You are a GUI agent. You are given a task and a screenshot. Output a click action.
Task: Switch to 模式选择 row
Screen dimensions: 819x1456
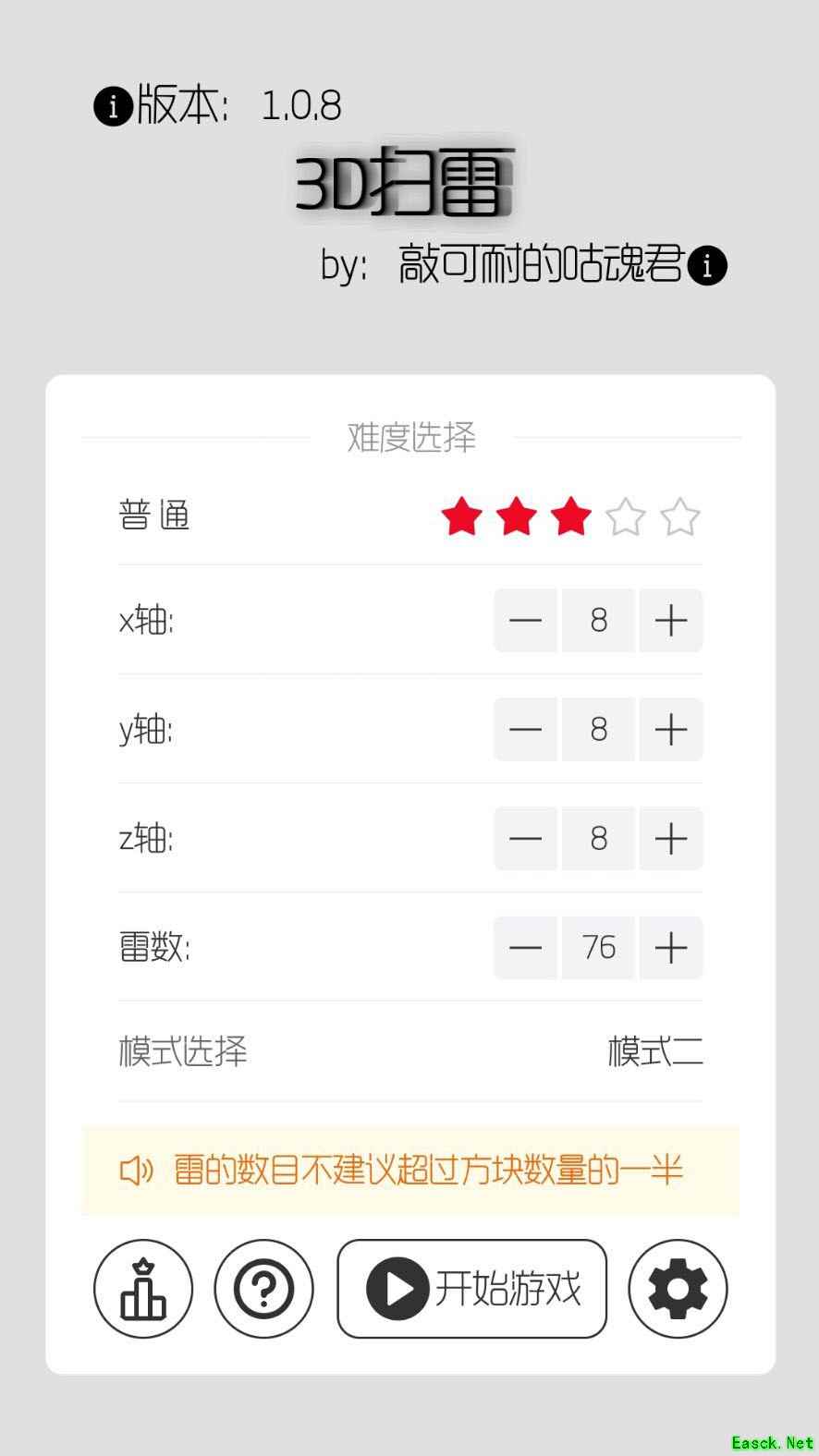tap(183, 1050)
